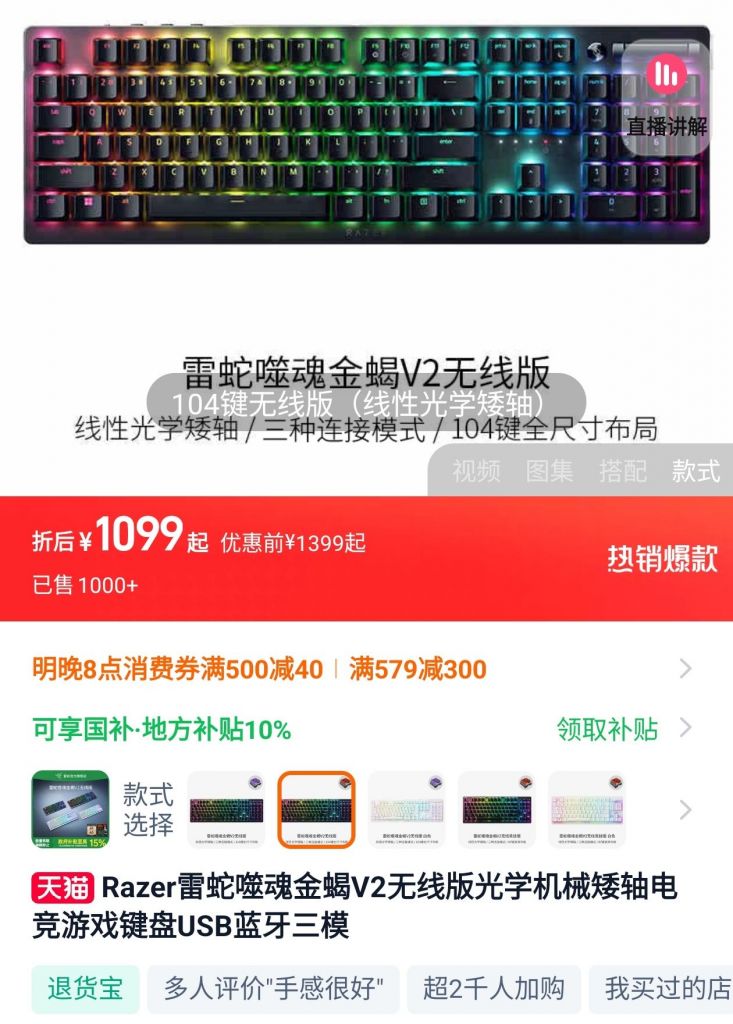
Task: Choose the last white keyboard style
Action: (586, 809)
